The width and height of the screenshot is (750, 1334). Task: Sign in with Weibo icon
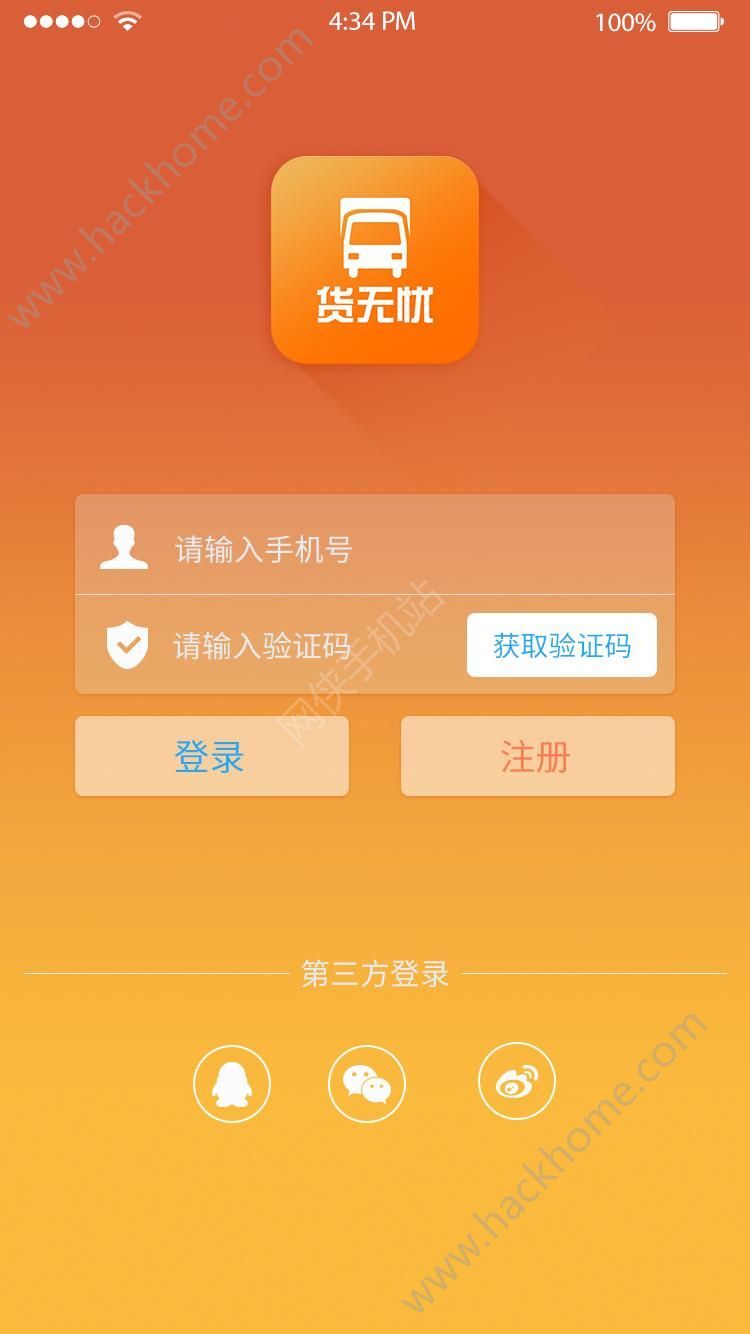click(516, 1081)
